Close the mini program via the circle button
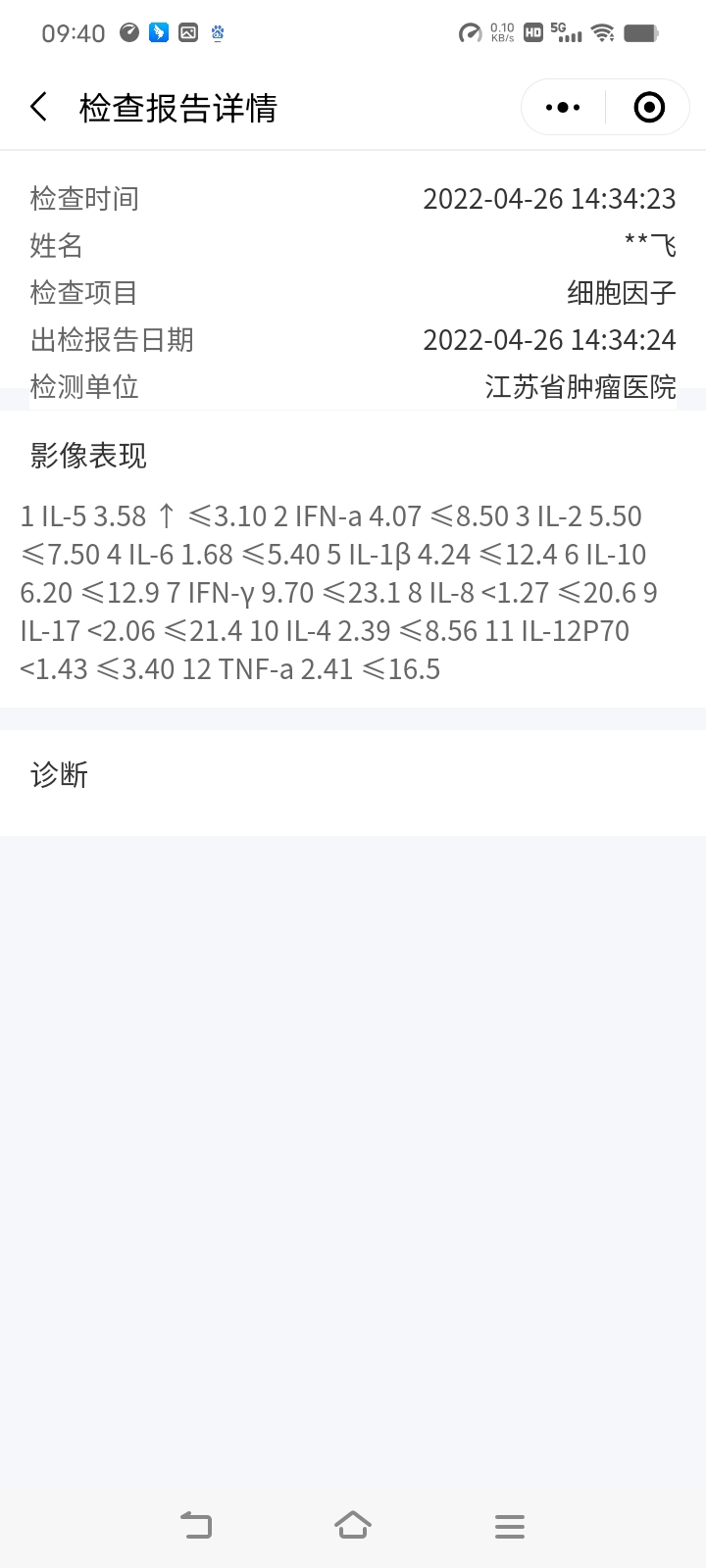This screenshot has height=1568, width=706. click(x=649, y=107)
